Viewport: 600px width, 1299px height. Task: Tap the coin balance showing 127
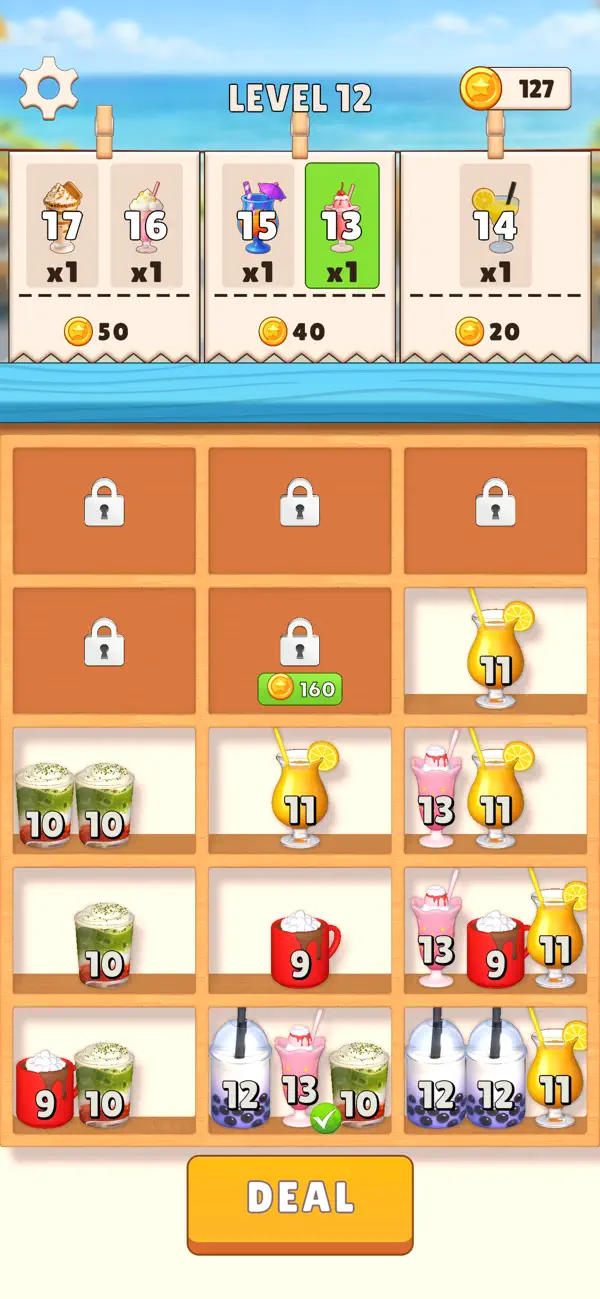pyautogui.click(x=516, y=89)
